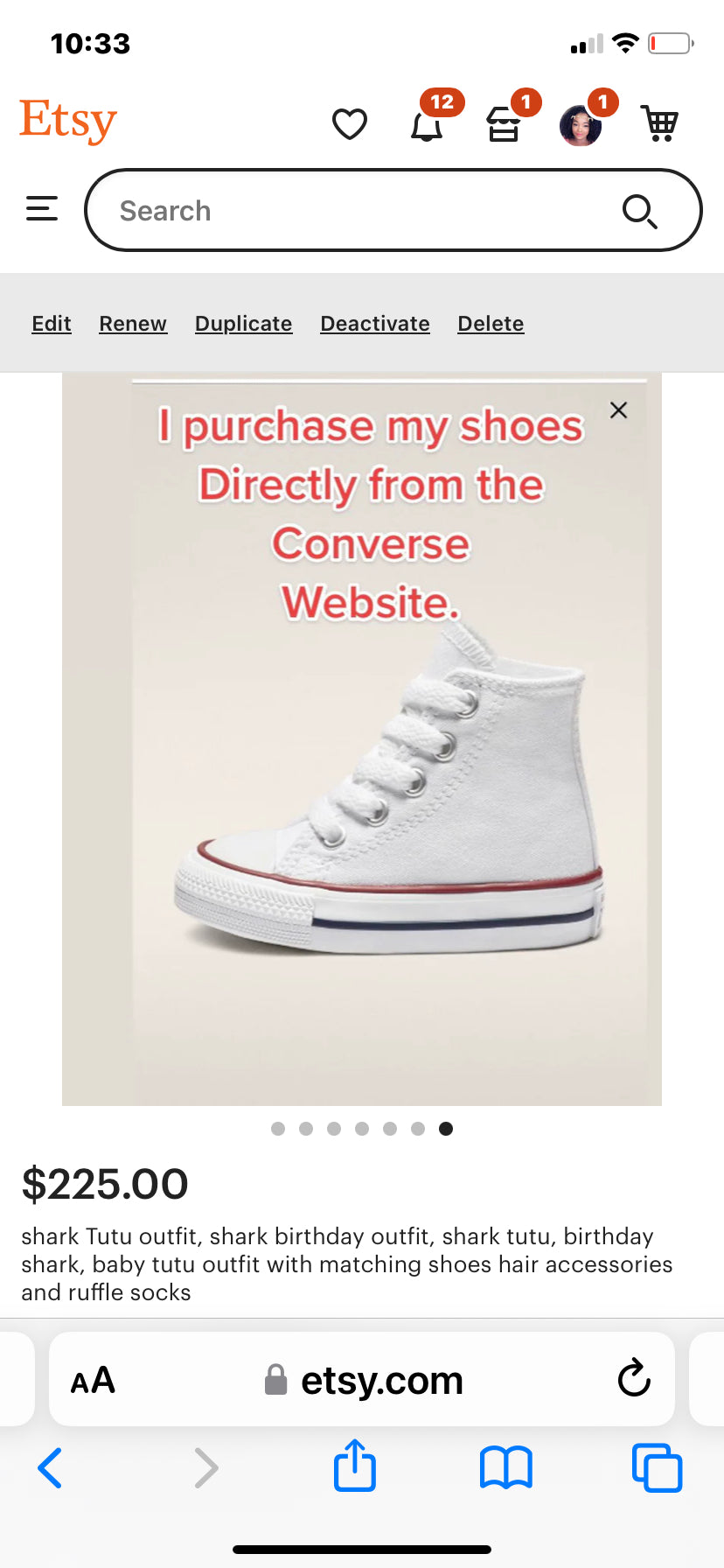Edit this listing
The image size is (724, 1568).
[52, 324]
